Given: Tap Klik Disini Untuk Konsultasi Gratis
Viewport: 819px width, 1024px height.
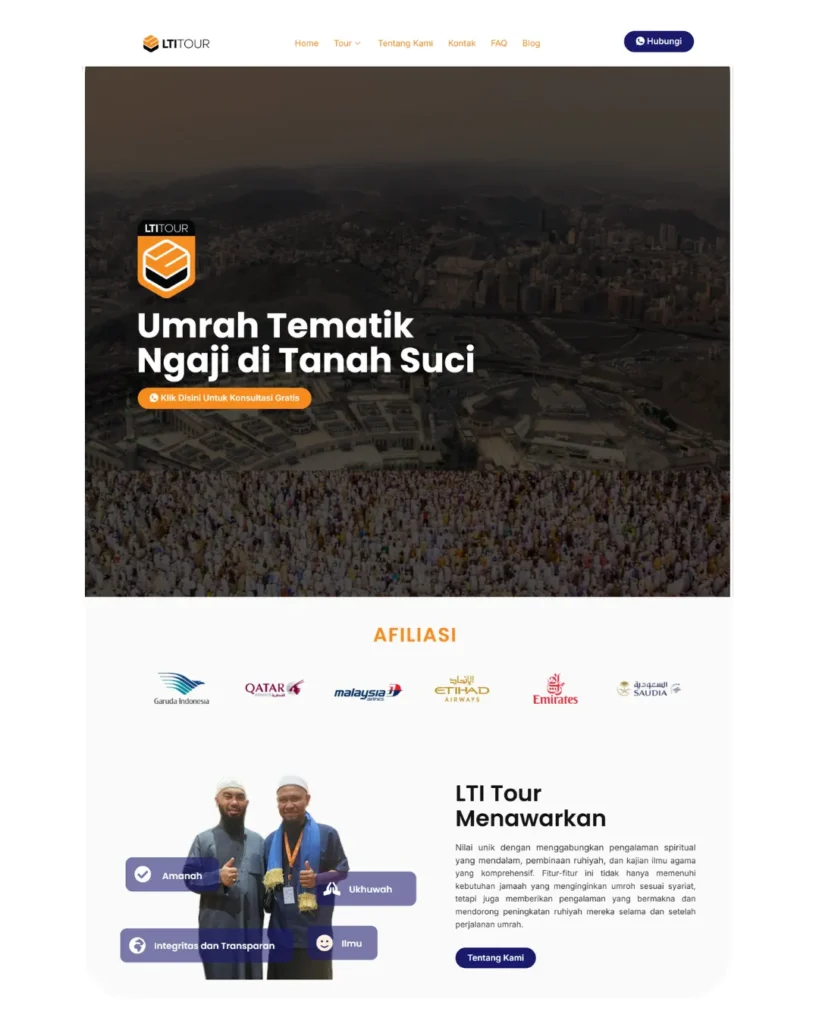Looking at the screenshot, I should click(225, 398).
